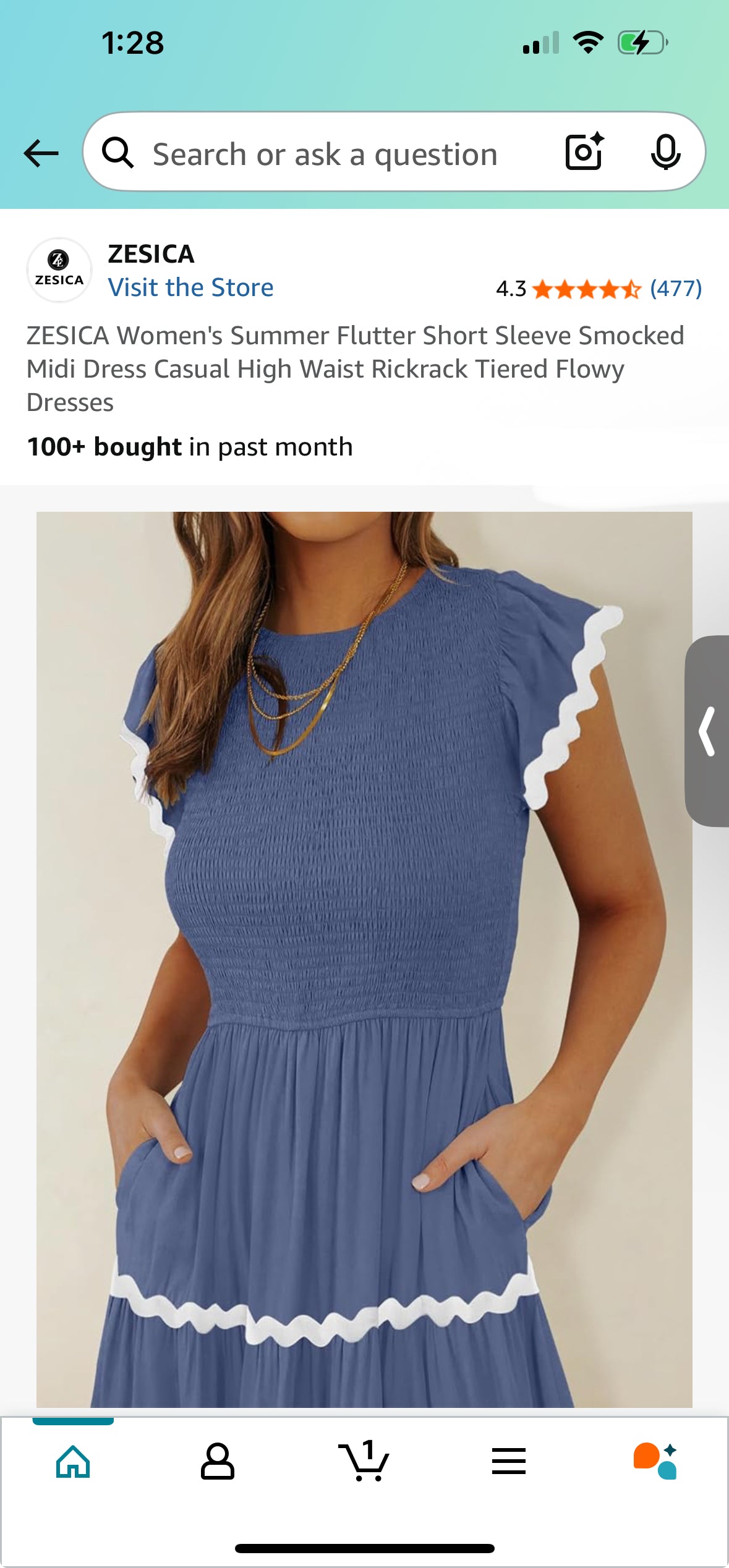729x1568 pixels.
Task: Switch to the Home tab
Action: (x=73, y=1462)
